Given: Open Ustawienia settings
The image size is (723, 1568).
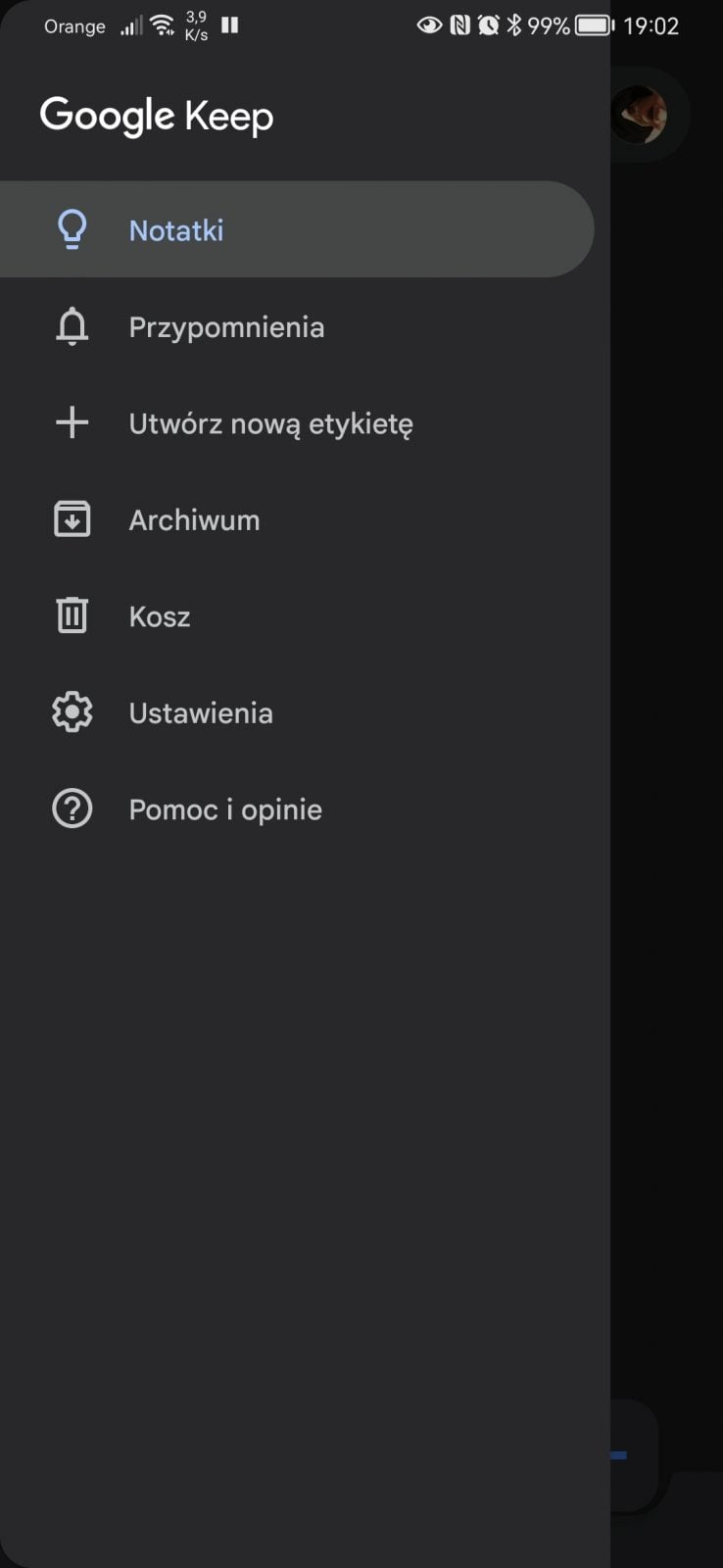Looking at the screenshot, I should (297, 712).
